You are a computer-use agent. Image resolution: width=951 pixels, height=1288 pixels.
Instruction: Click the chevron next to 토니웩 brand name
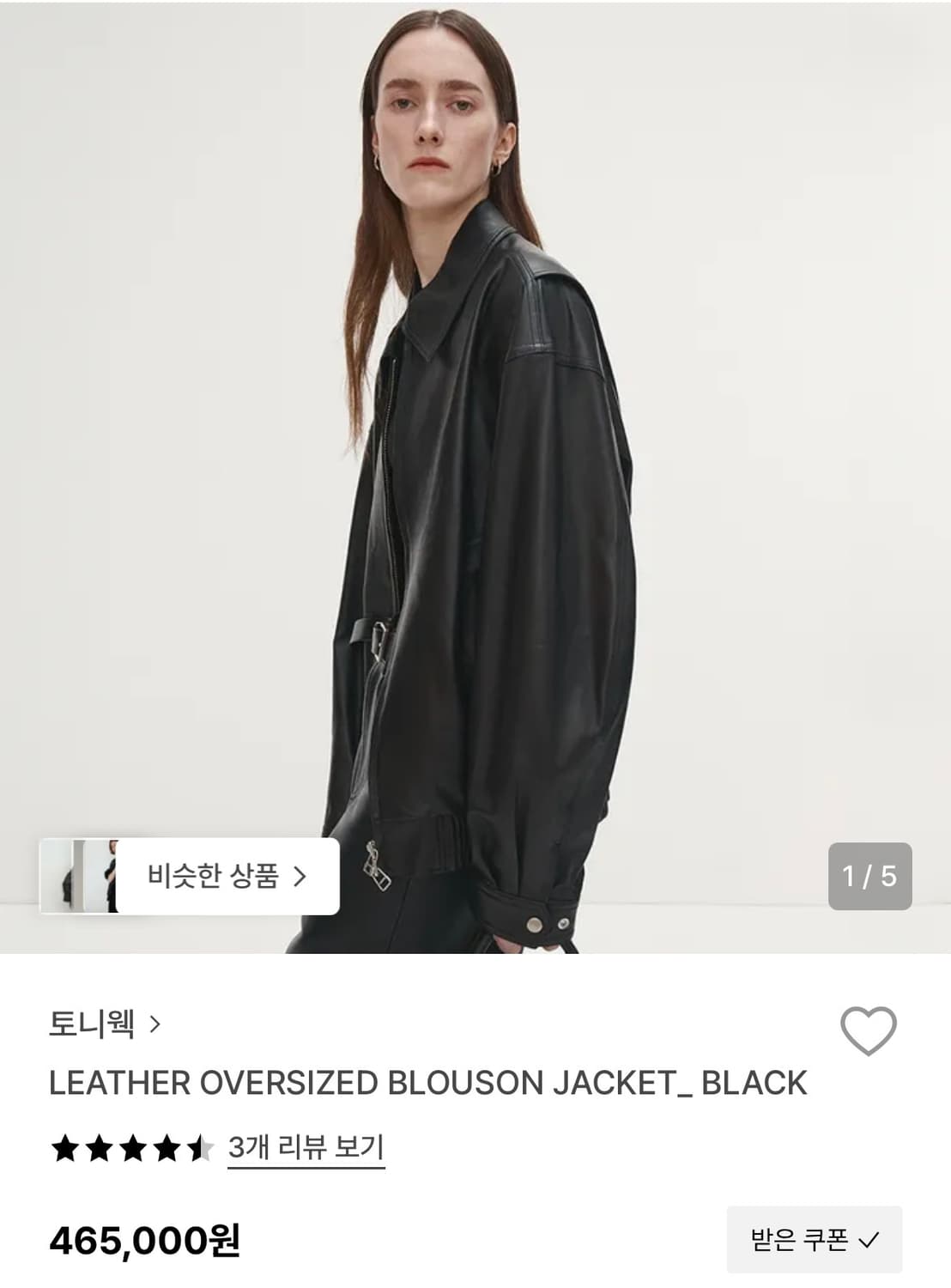154,1024
